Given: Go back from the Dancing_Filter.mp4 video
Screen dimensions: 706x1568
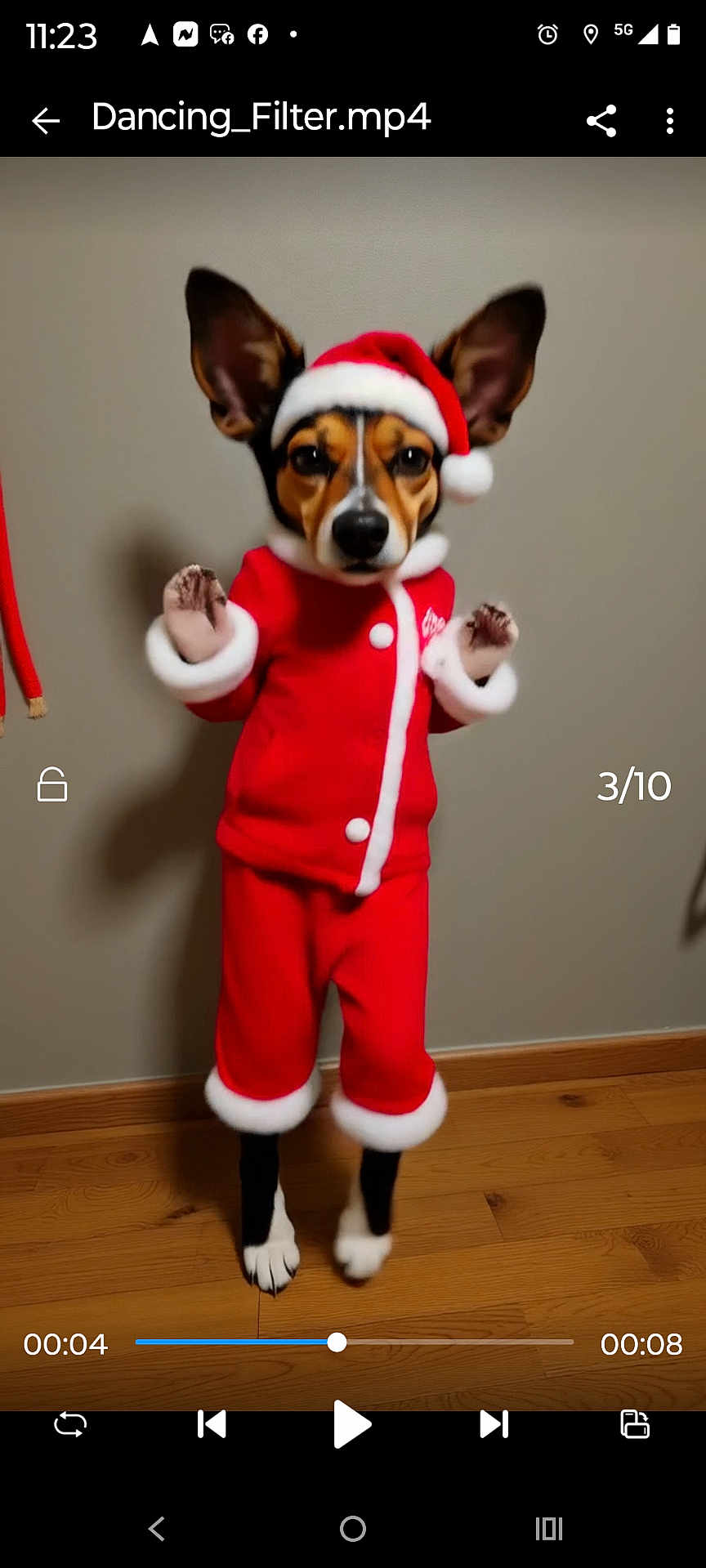Looking at the screenshot, I should [x=46, y=121].
